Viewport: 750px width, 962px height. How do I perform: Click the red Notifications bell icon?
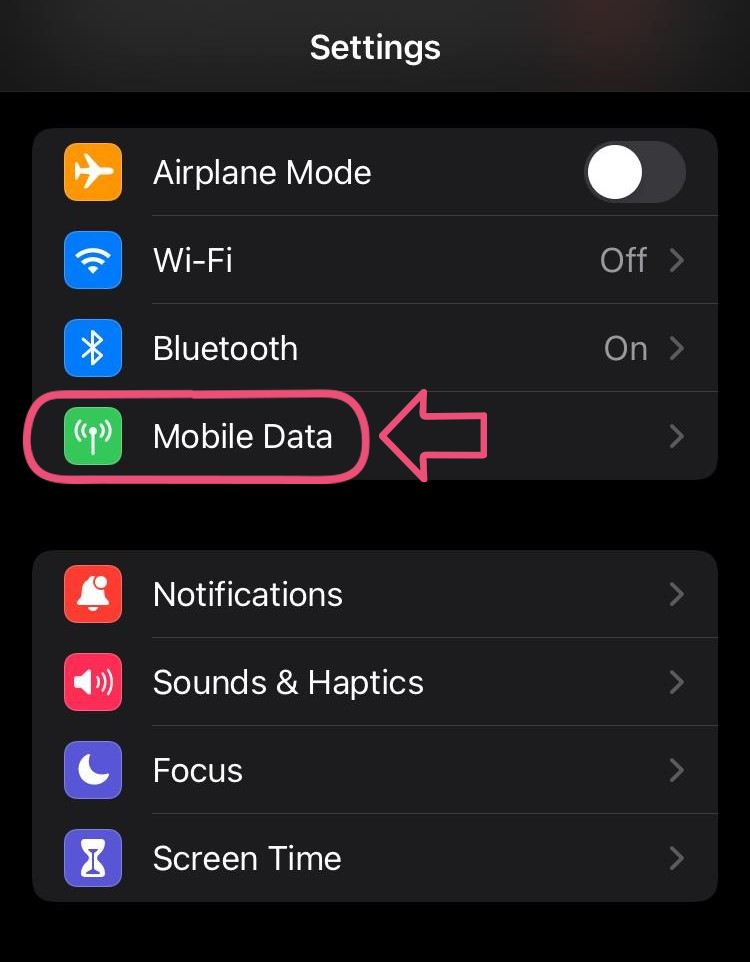92,594
